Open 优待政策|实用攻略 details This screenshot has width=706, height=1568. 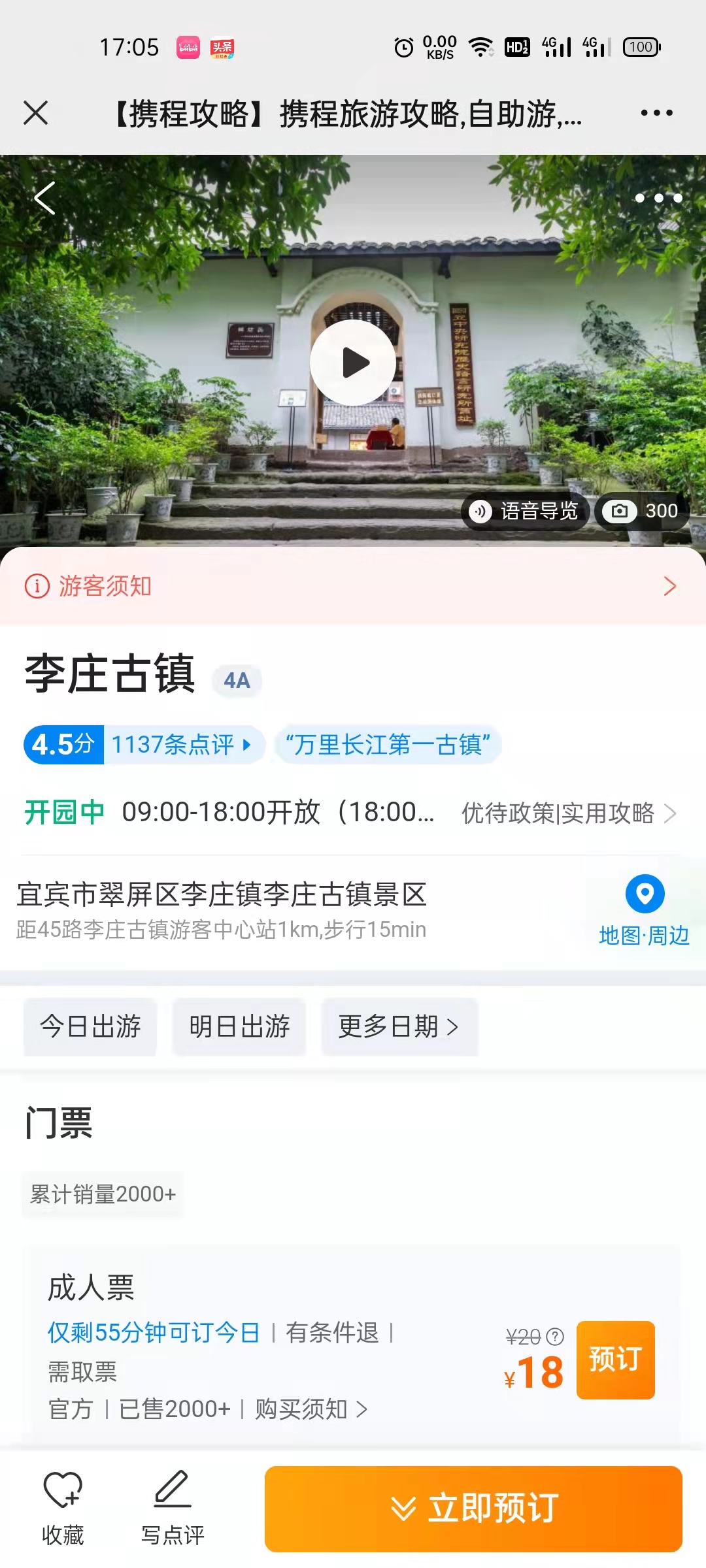click(567, 813)
